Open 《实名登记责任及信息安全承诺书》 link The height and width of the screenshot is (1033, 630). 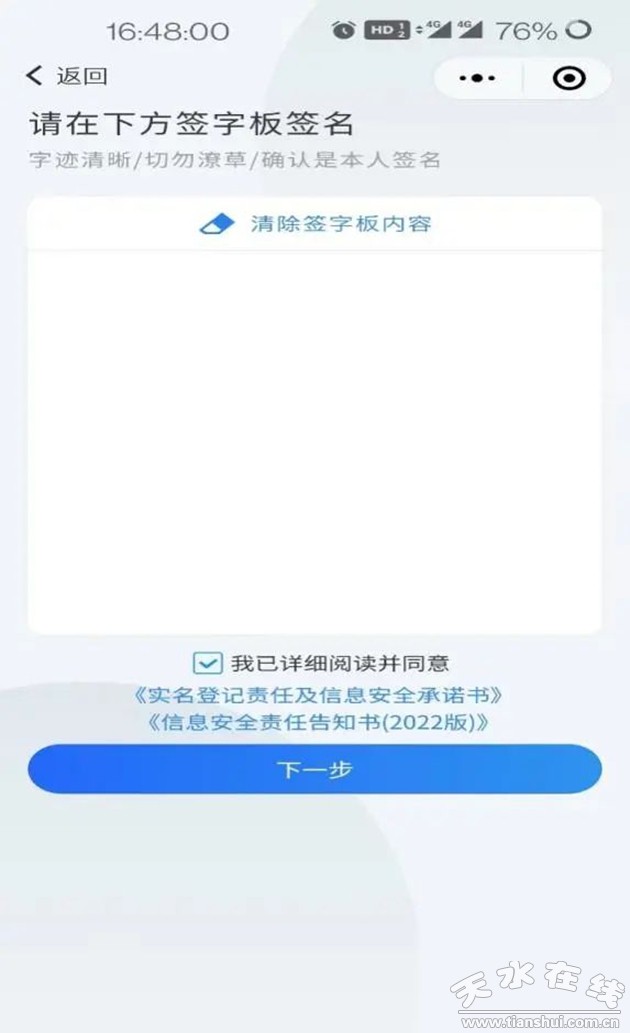[x=316, y=694]
